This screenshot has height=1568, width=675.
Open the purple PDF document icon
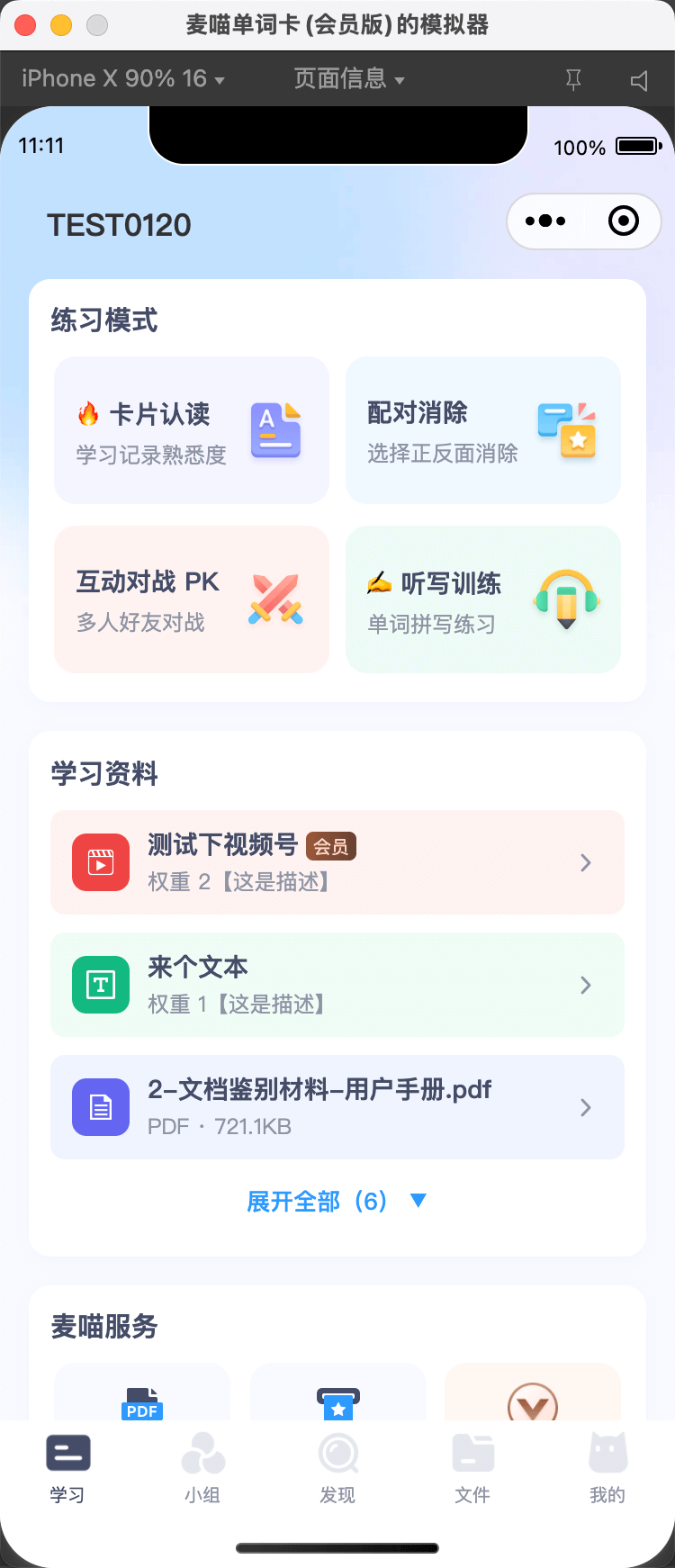(100, 1106)
